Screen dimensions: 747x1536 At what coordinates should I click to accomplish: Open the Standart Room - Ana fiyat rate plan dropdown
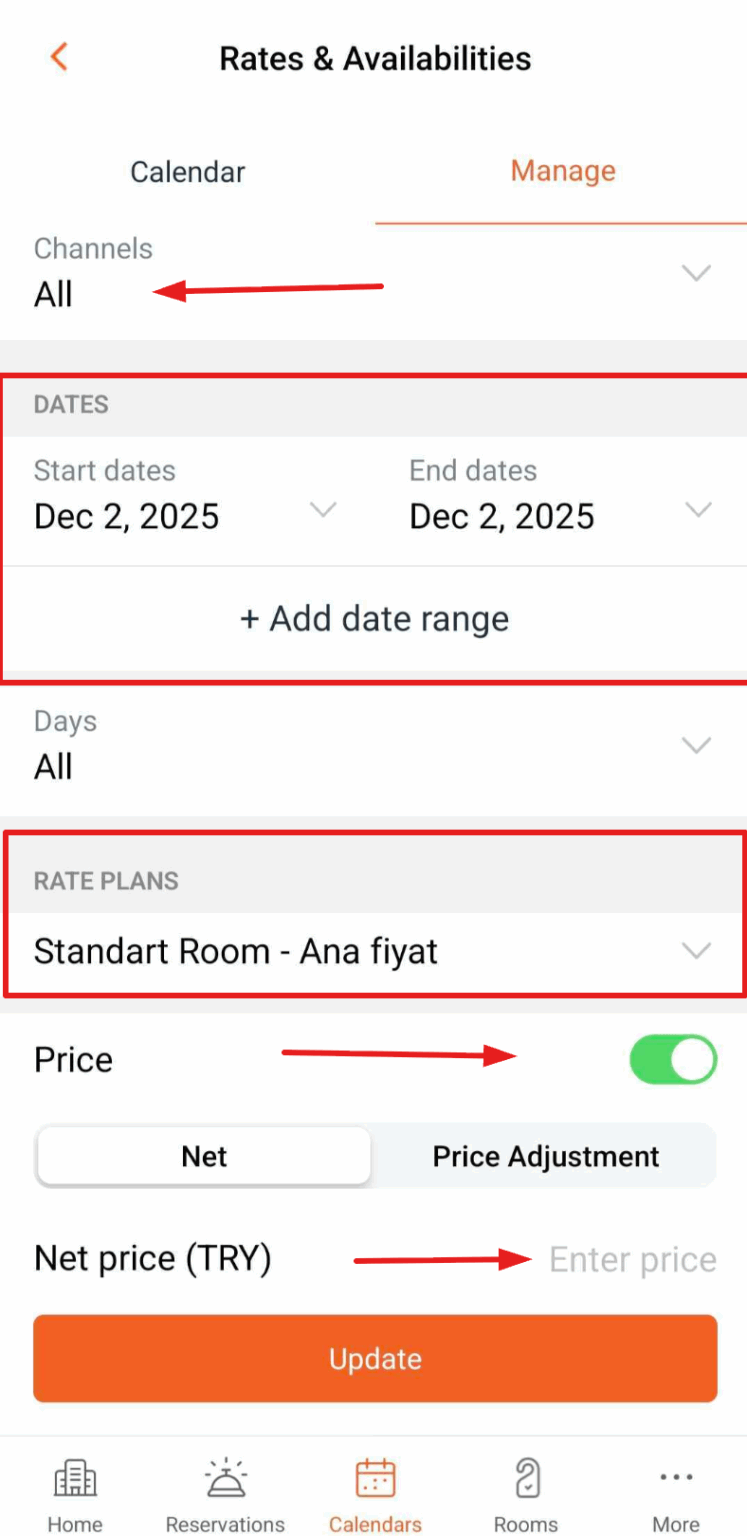click(696, 951)
